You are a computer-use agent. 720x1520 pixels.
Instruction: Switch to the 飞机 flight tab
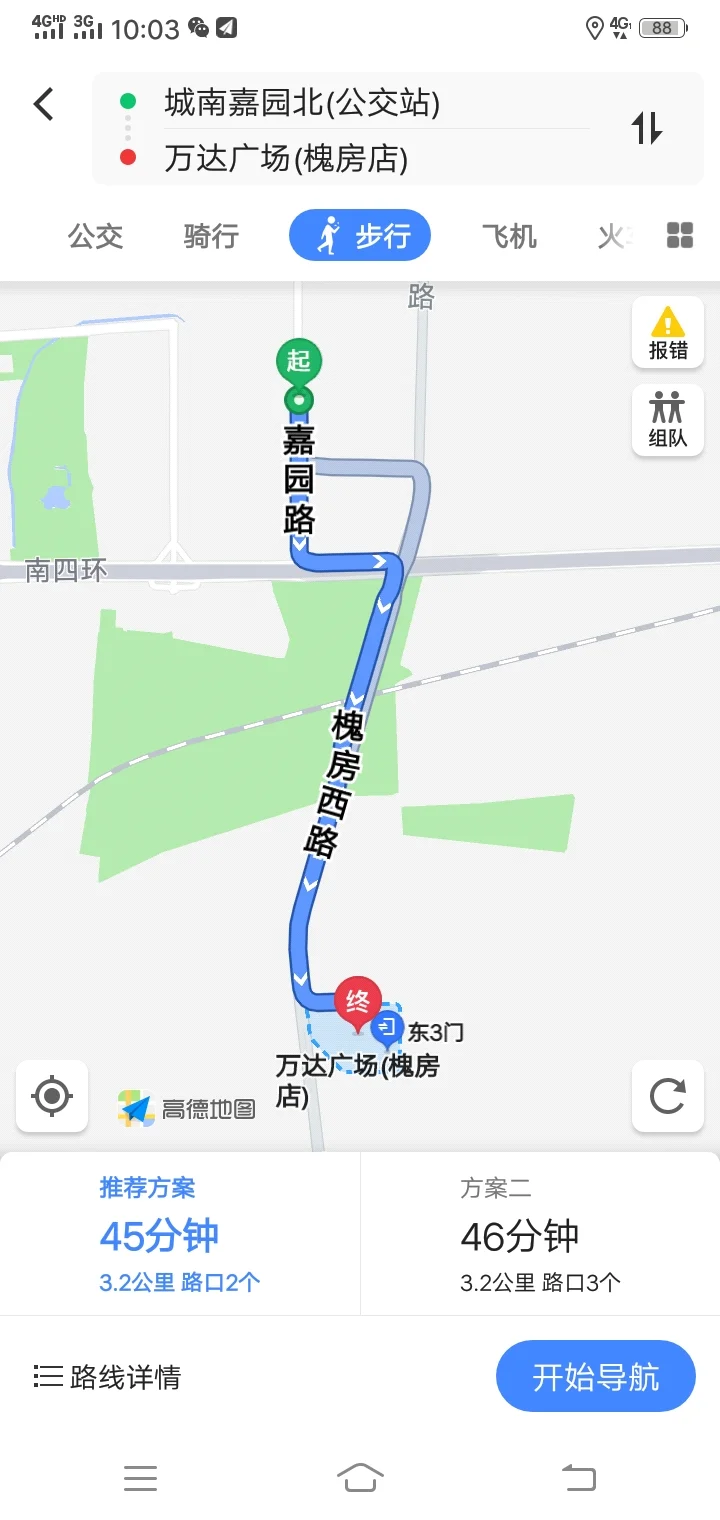(x=509, y=236)
